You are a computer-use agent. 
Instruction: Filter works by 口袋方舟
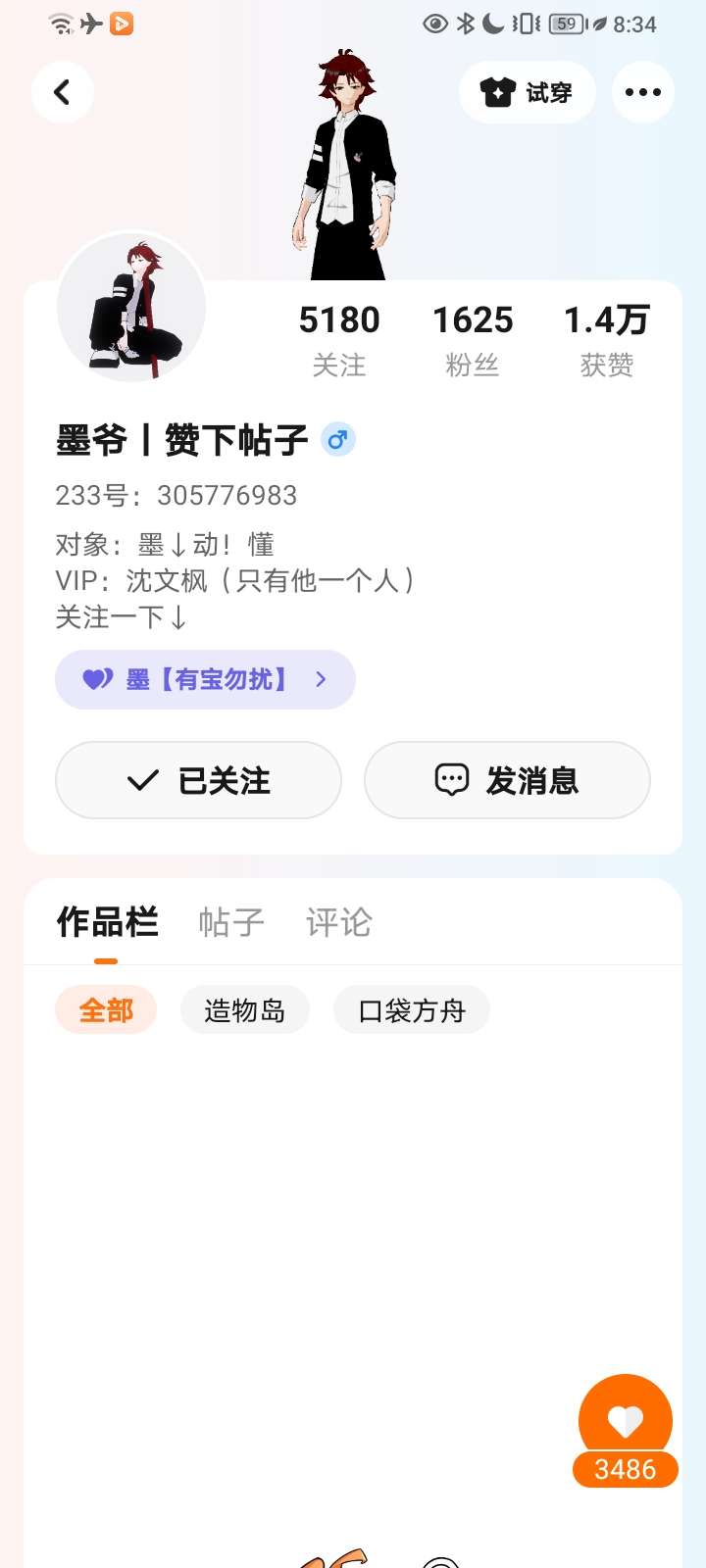pyautogui.click(x=412, y=1010)
